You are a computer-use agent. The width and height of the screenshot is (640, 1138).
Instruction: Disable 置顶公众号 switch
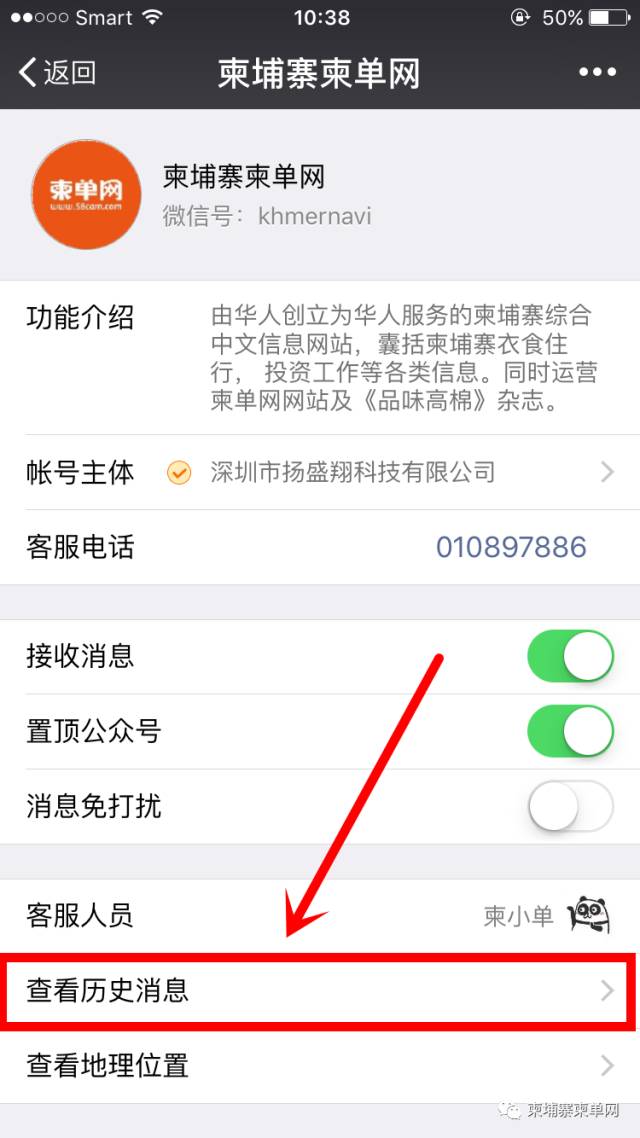click(x=570, y=731)
